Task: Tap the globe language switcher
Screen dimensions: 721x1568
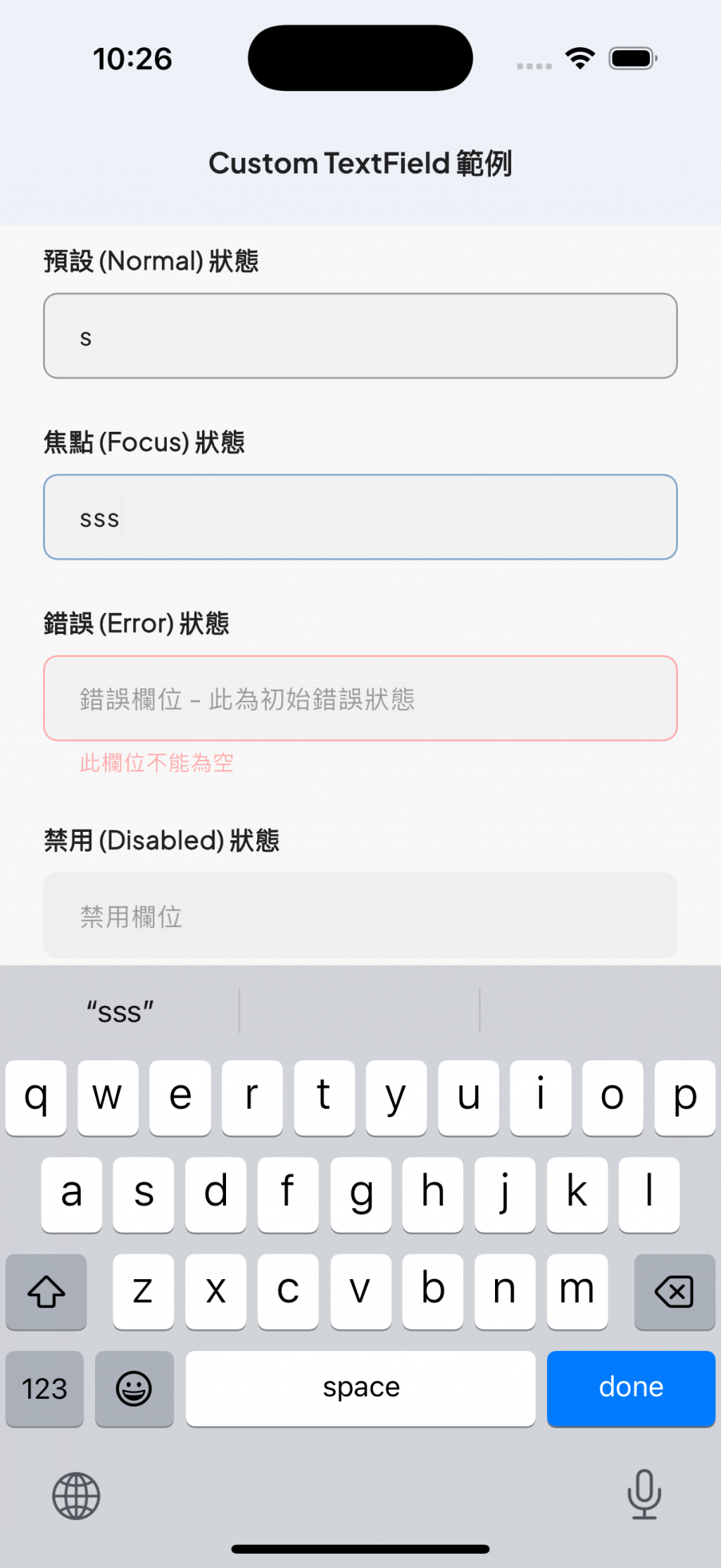Action: pos(76,1495)
